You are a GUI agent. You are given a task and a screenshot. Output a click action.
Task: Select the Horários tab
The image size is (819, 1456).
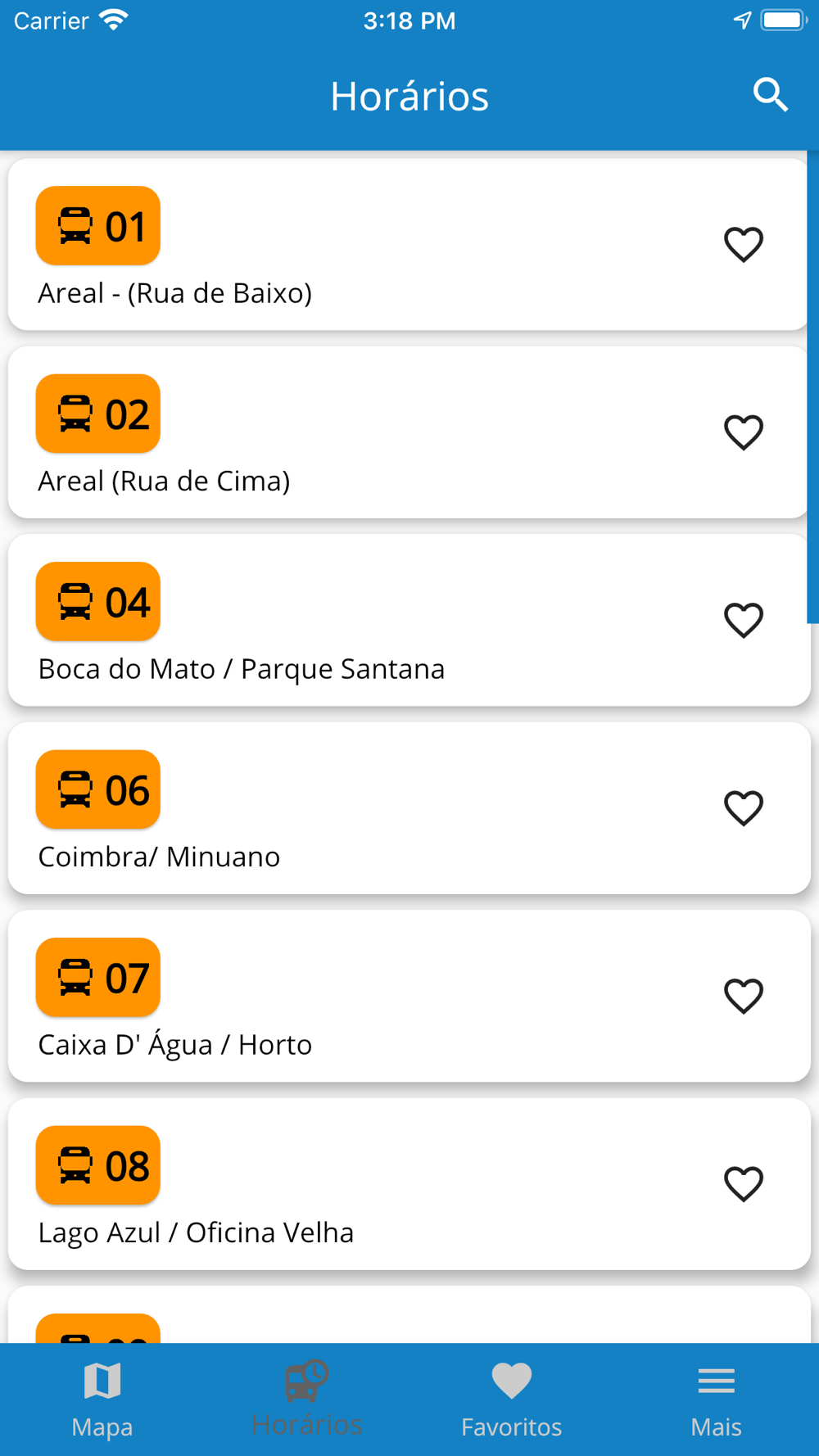[307, 1399]
